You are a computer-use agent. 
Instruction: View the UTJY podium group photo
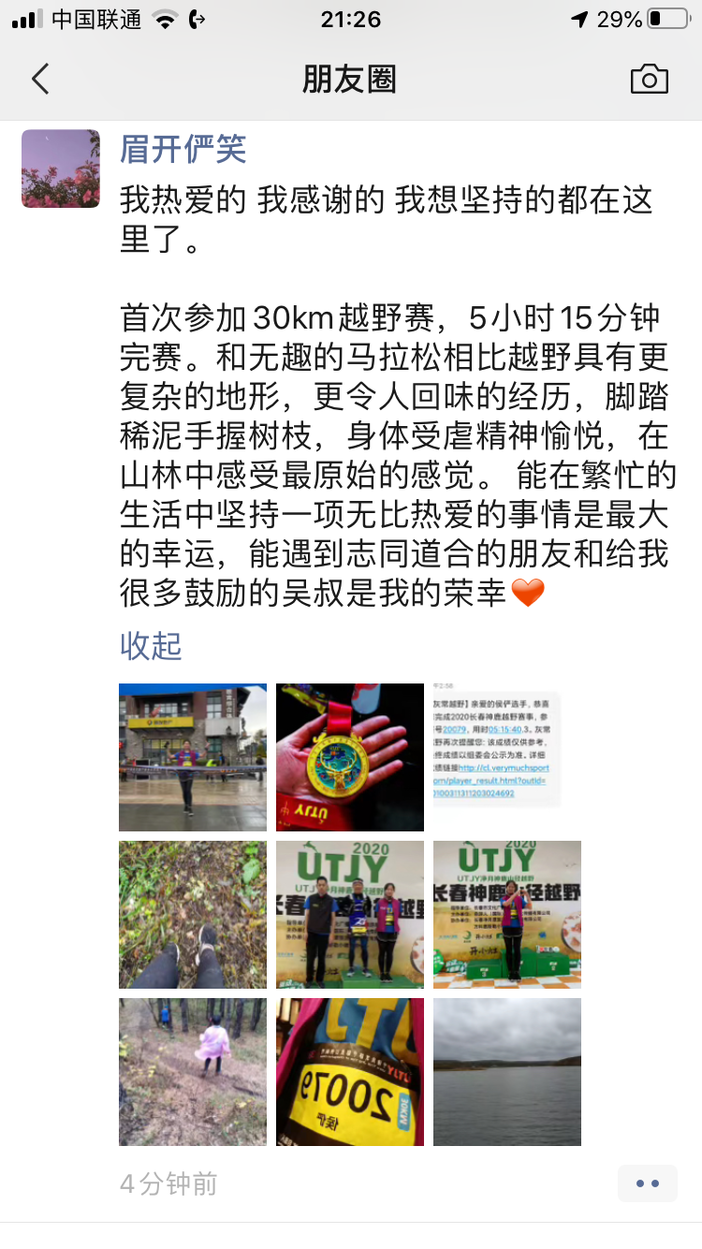350,914
